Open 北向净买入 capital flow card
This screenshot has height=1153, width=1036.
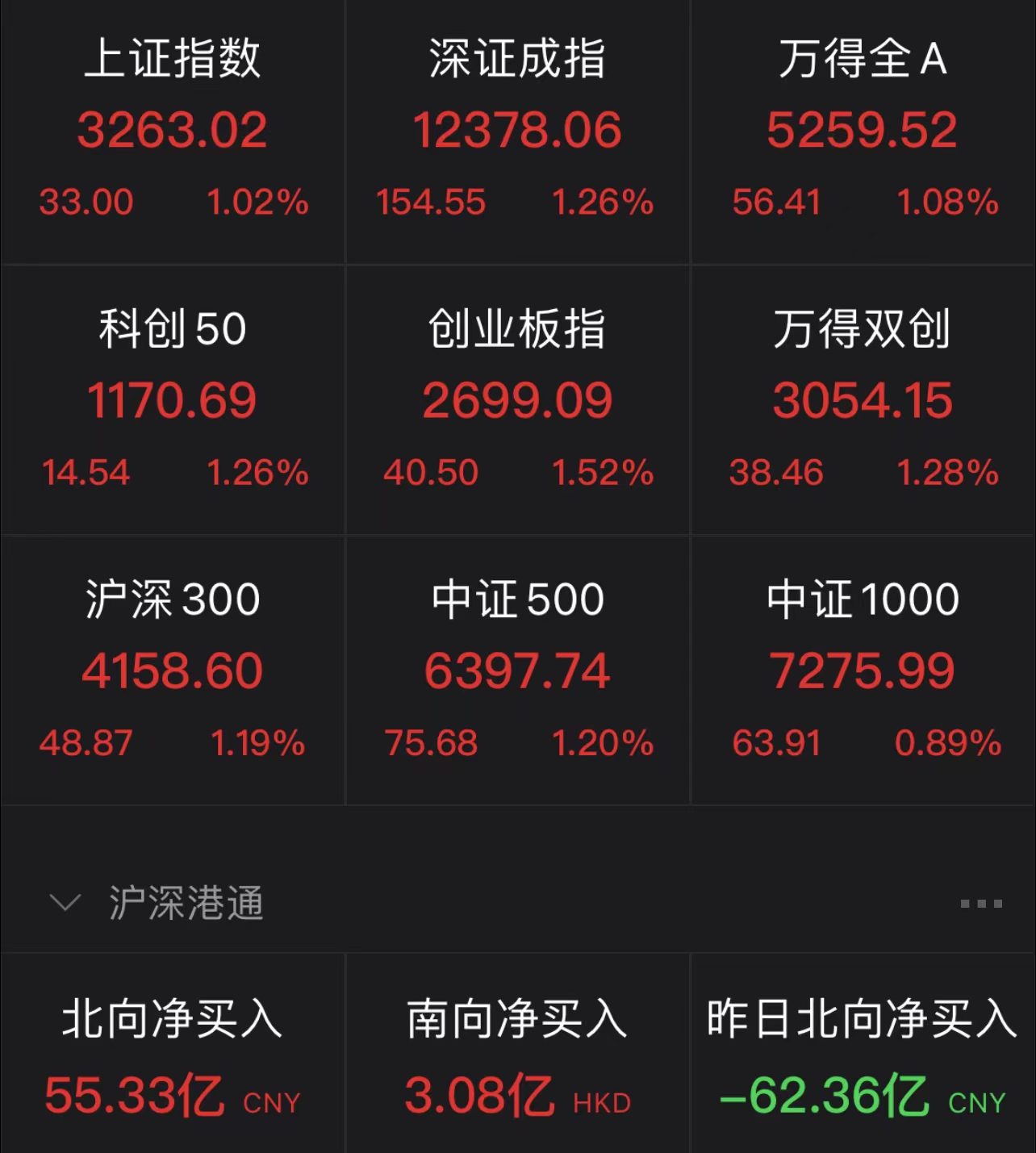click(x=173, y=1055)
